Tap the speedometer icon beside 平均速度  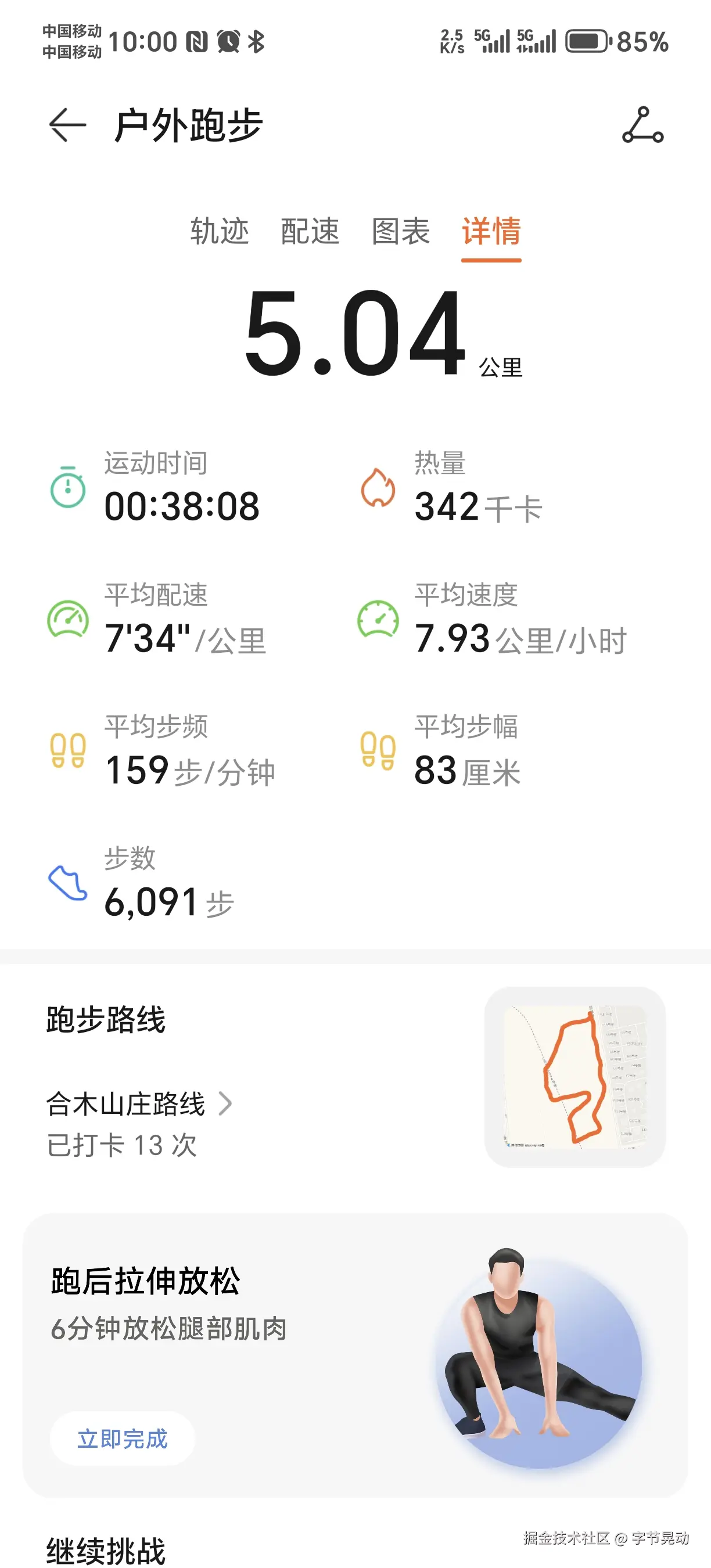tap(378, 621)
